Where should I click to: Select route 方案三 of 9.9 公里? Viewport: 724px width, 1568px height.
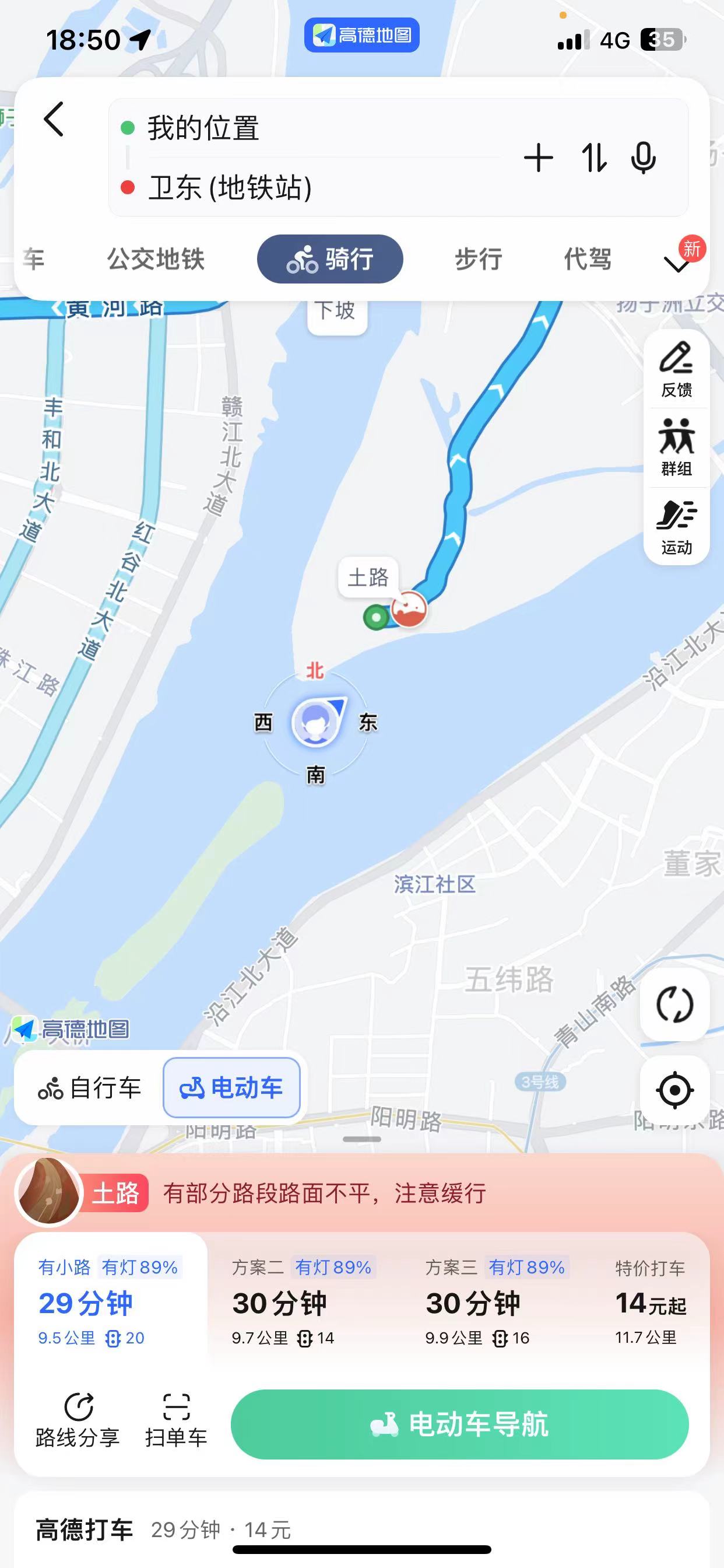481,1303
